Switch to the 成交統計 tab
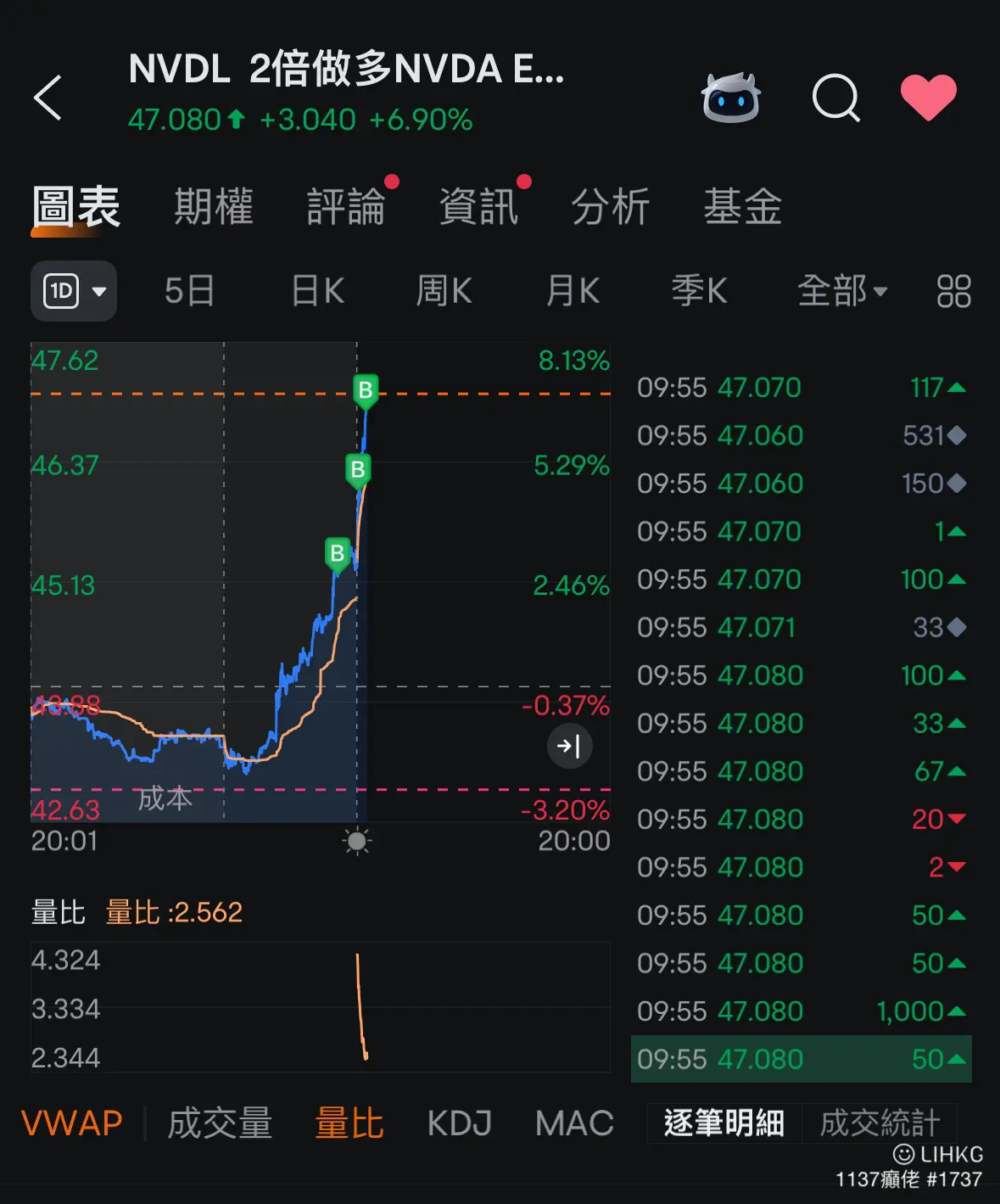This screenshot has height=1204, width=1000. pos(880,1123)
